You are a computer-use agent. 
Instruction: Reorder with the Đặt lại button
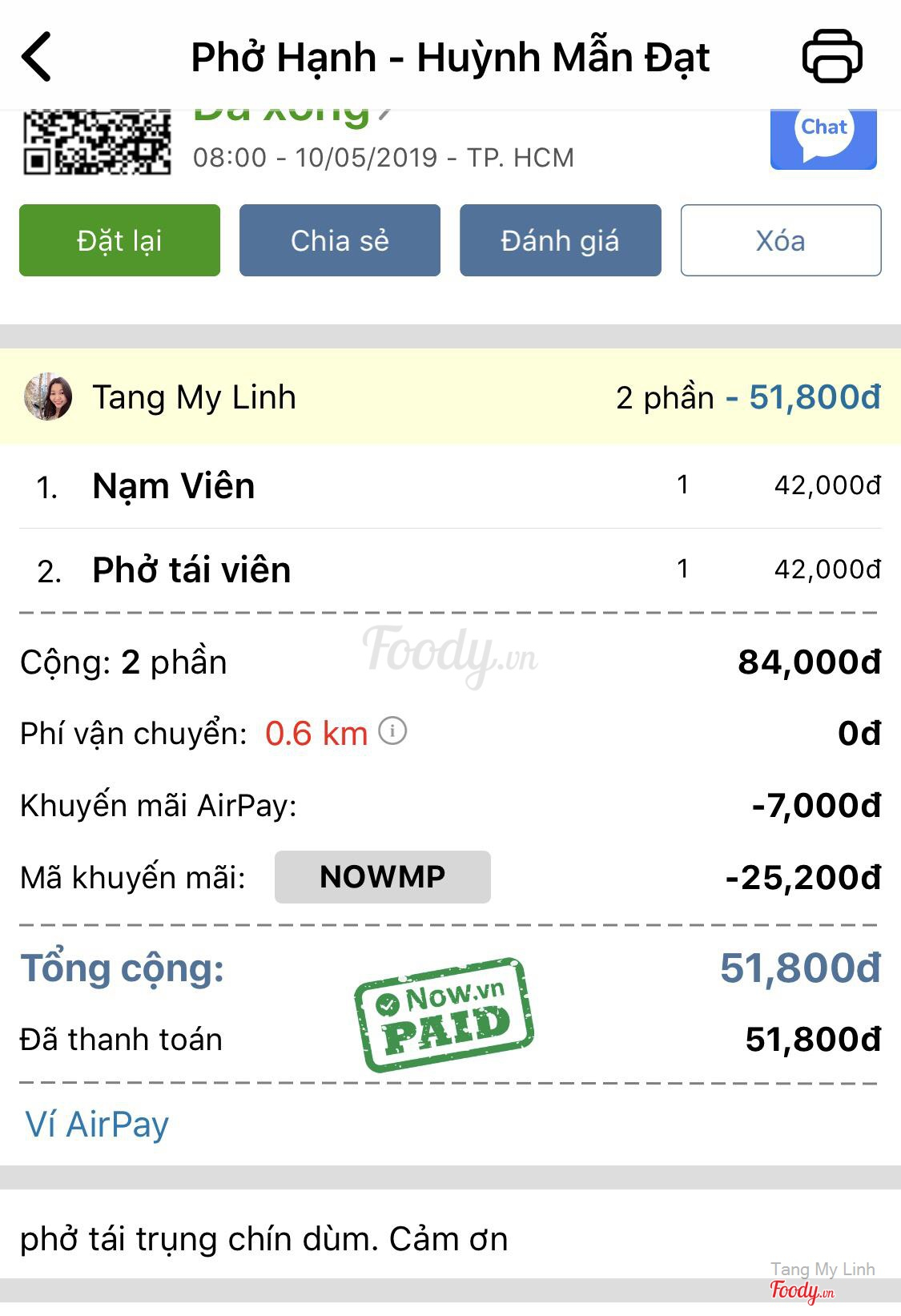point(119,240)
